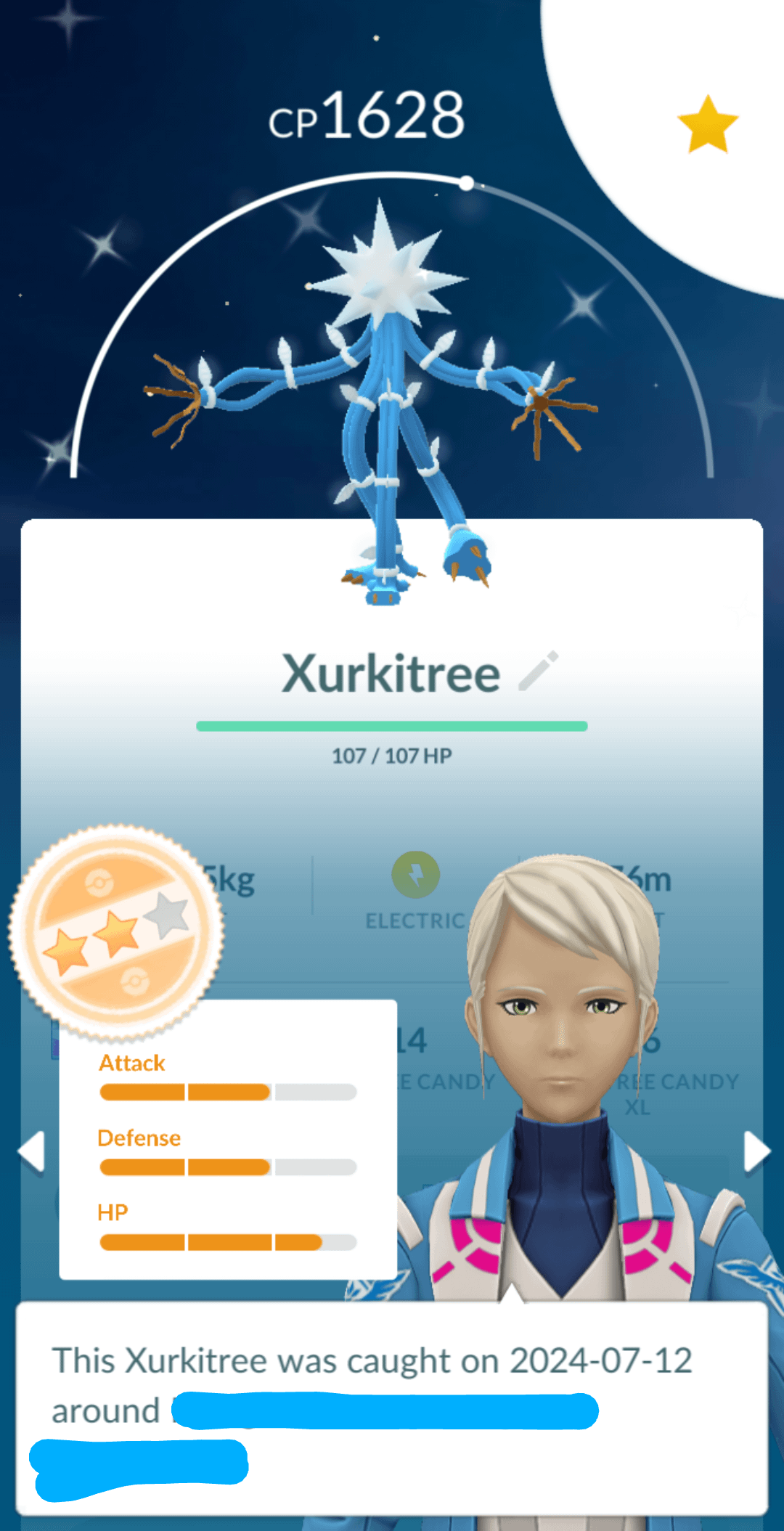Toggle the favorite star for Xurkitree
Image resolution: width=784 pixels, height=1531 pixels.
(x=707, y=125)
